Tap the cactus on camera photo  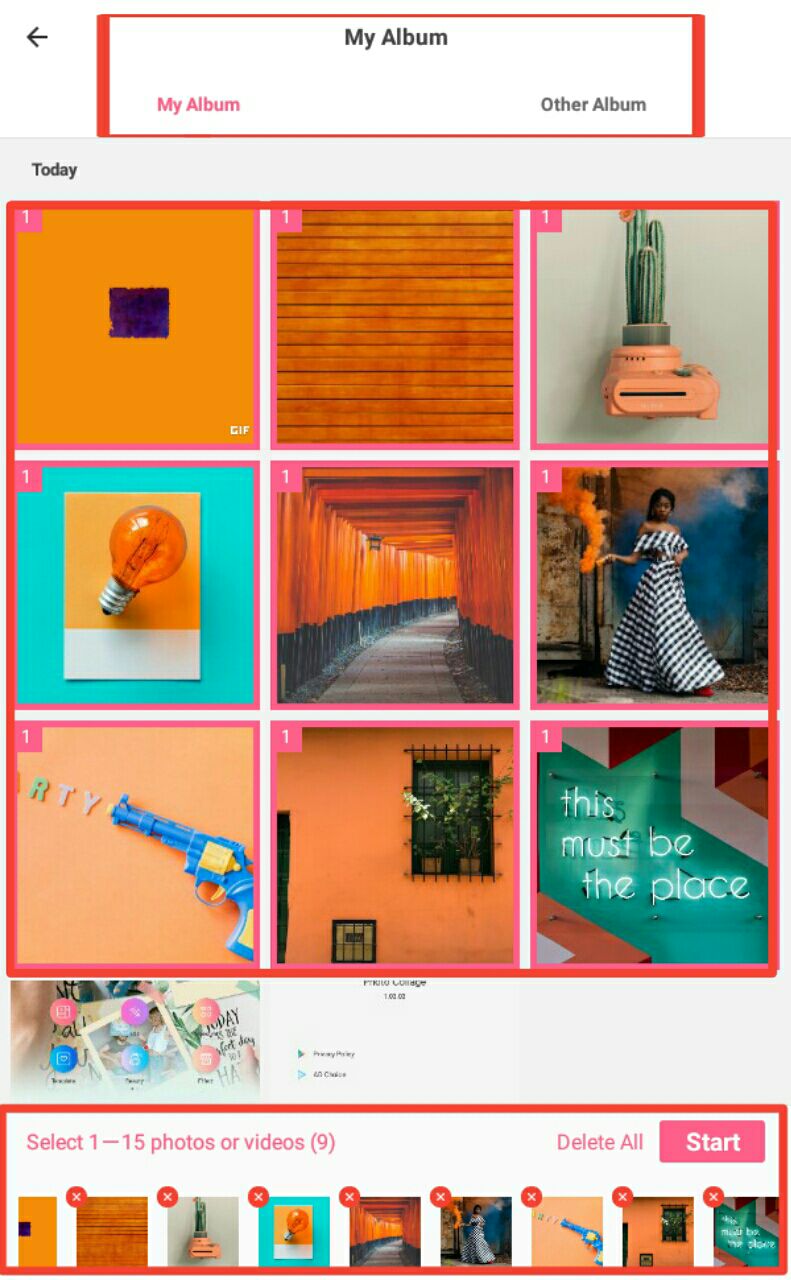tap(653, 326)
